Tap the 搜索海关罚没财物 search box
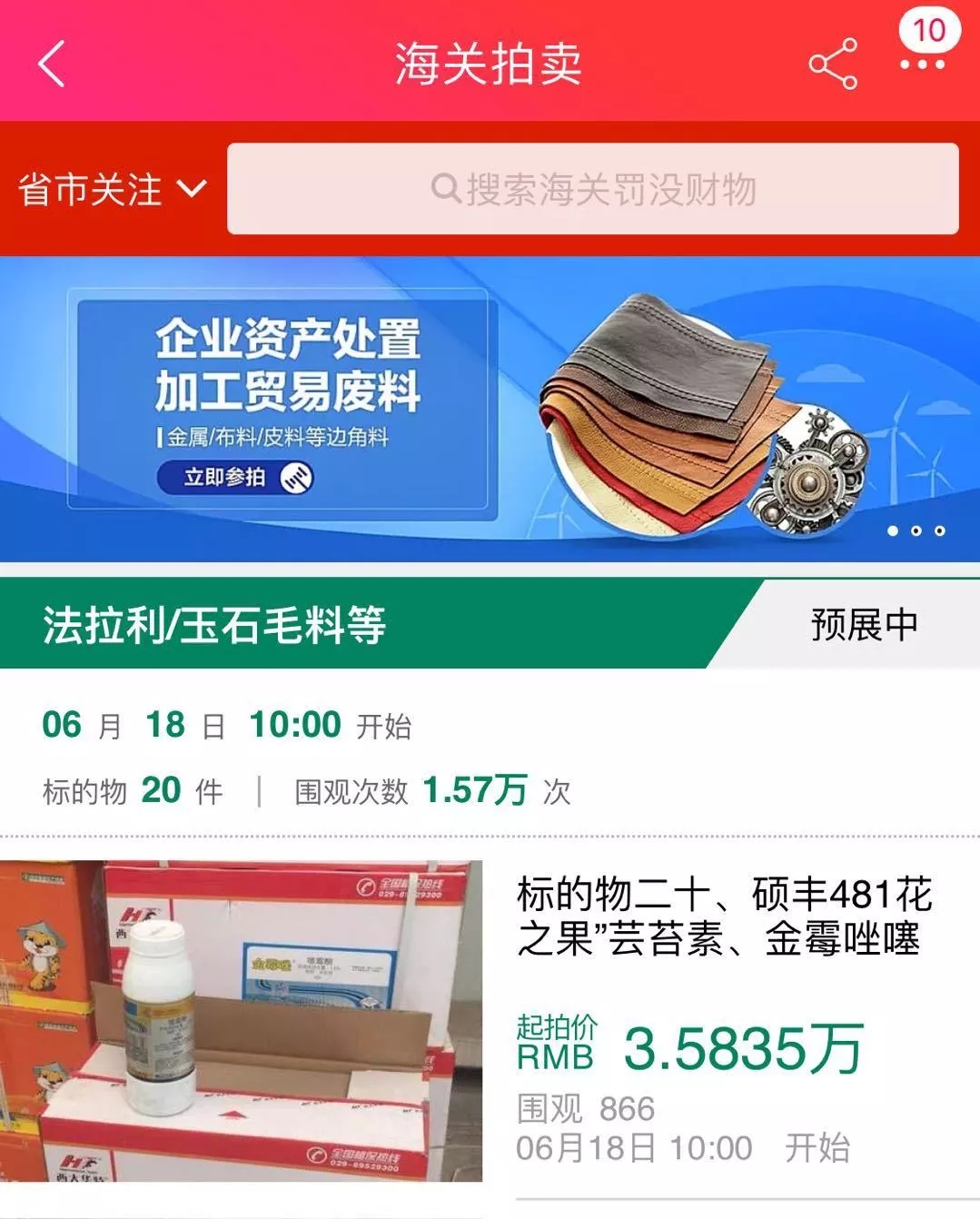The width and height of the screenshot is (980, 1219). 592,189
